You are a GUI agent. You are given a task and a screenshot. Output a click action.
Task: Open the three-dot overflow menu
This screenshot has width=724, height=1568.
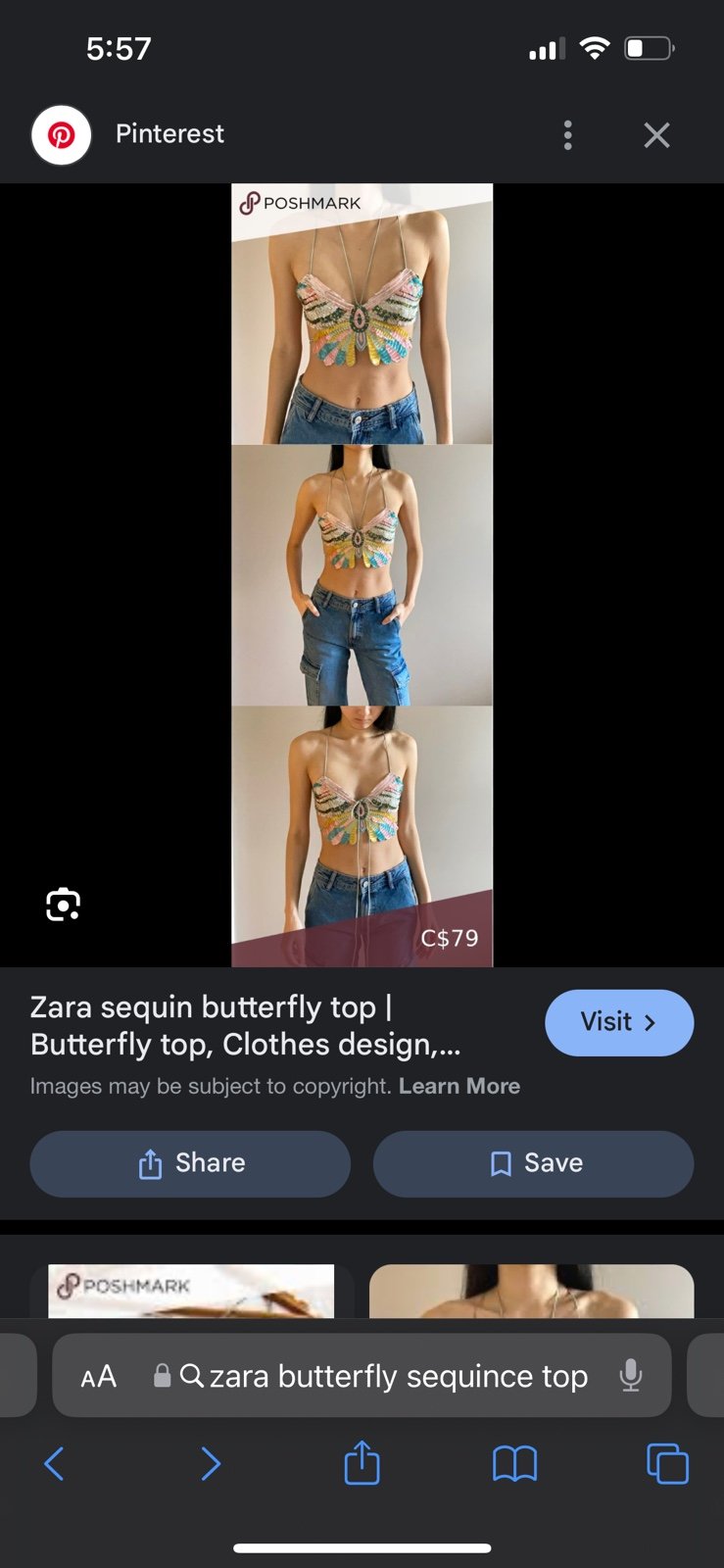pos(568,135)
